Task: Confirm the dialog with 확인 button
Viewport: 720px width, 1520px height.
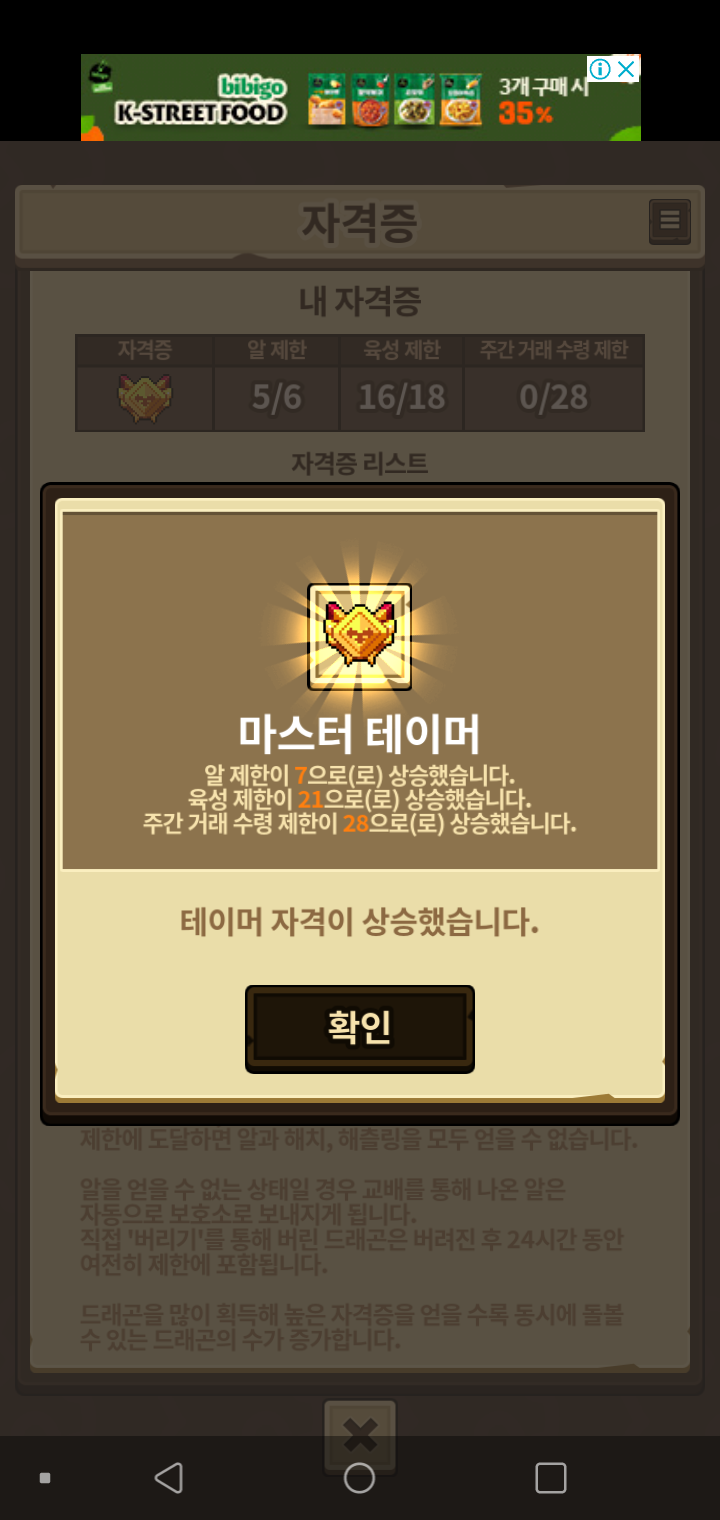Action: coord(359,1028)
